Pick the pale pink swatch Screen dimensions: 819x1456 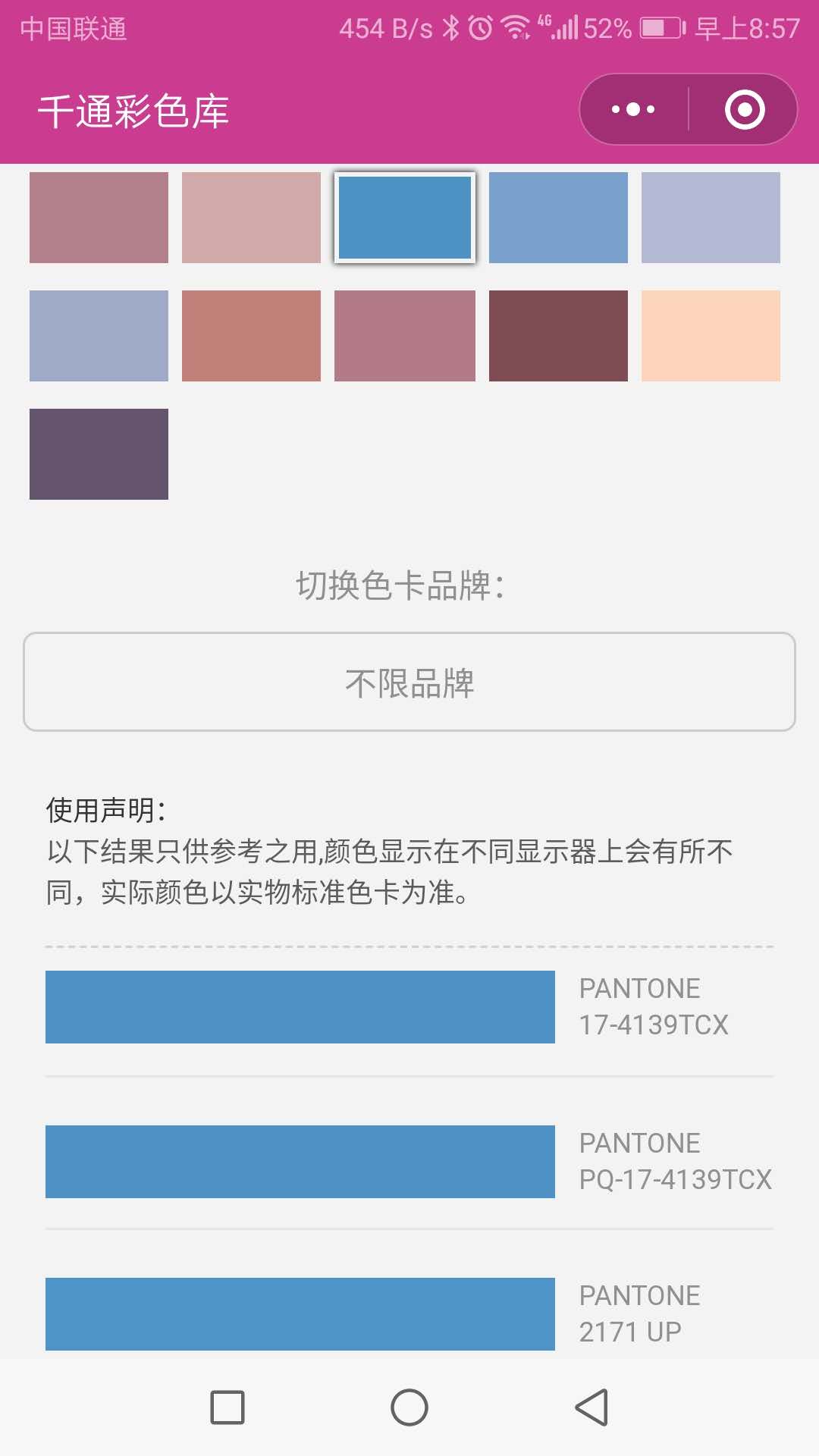251,218
